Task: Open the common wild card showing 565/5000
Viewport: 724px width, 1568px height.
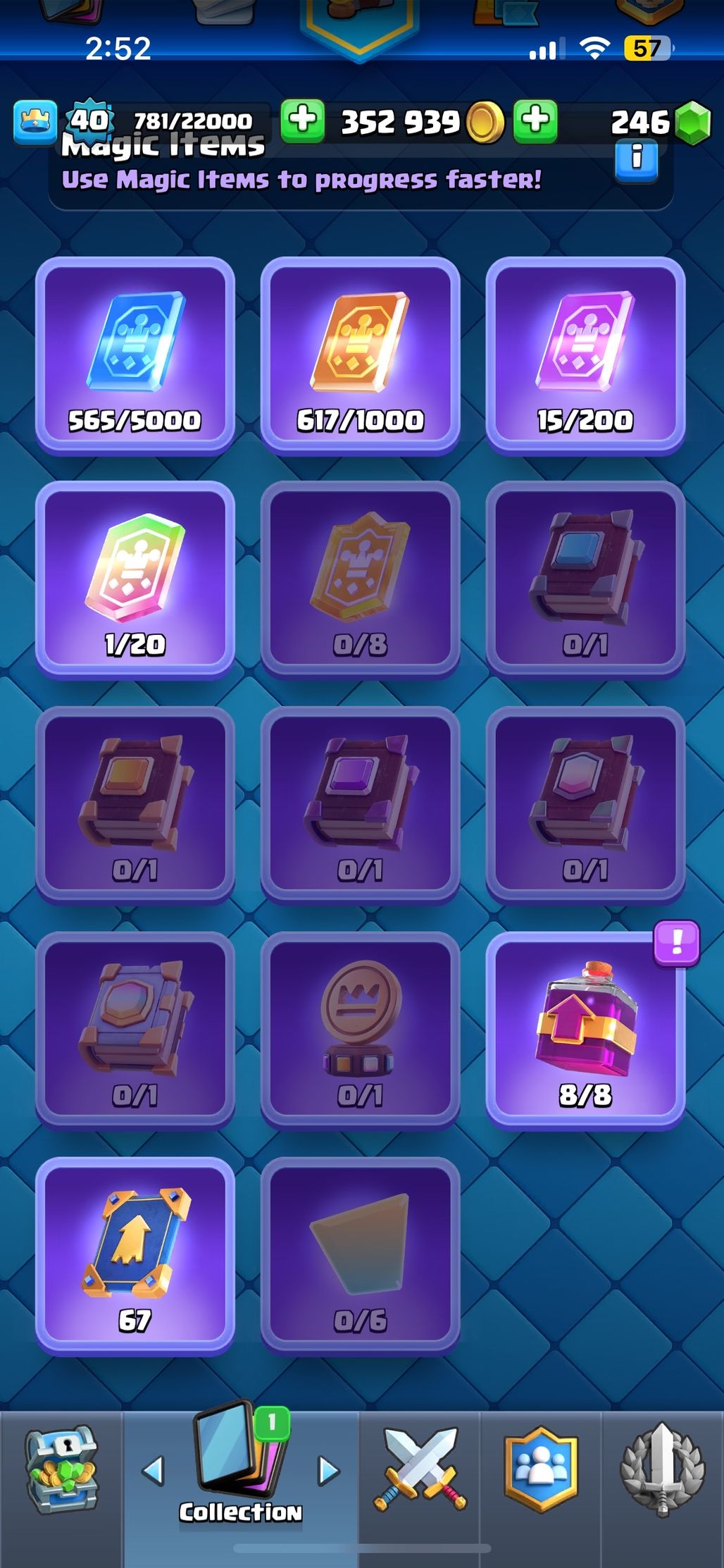Action: pos(135,355)
